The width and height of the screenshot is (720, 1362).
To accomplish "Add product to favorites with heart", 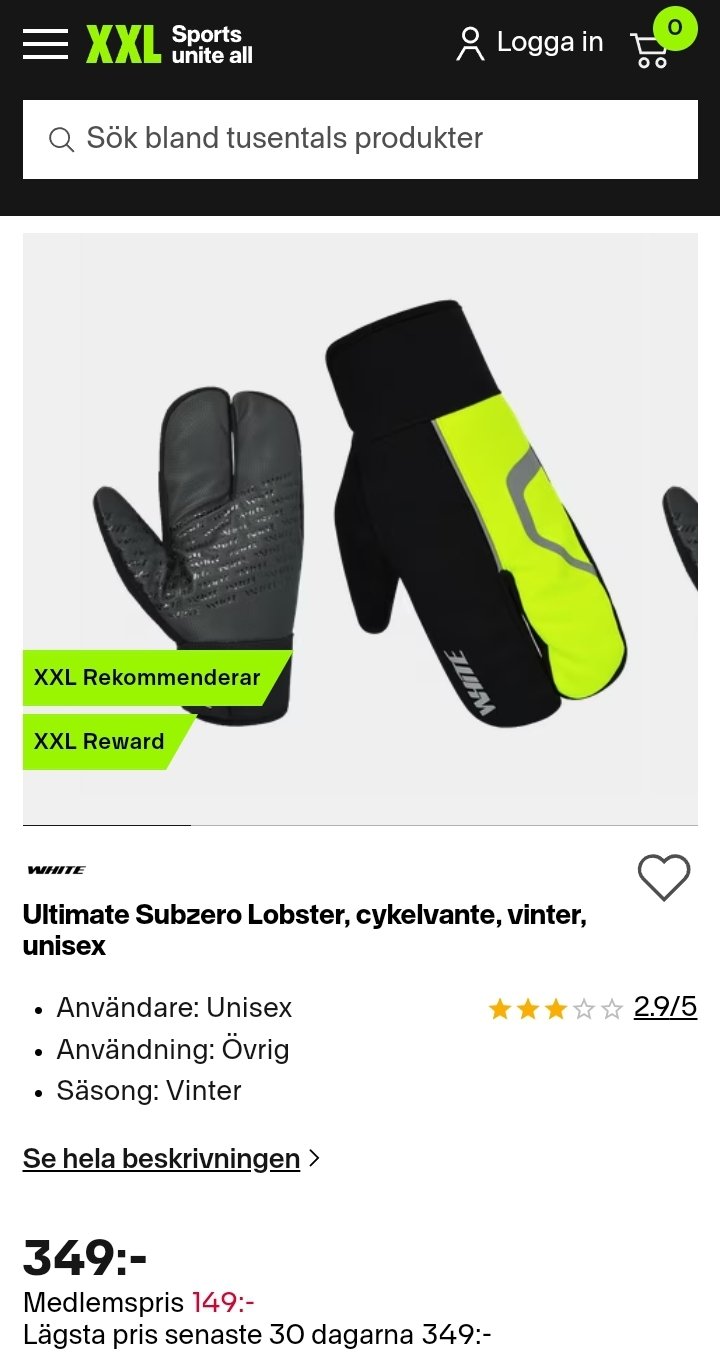I will click(x=664, y=878).
